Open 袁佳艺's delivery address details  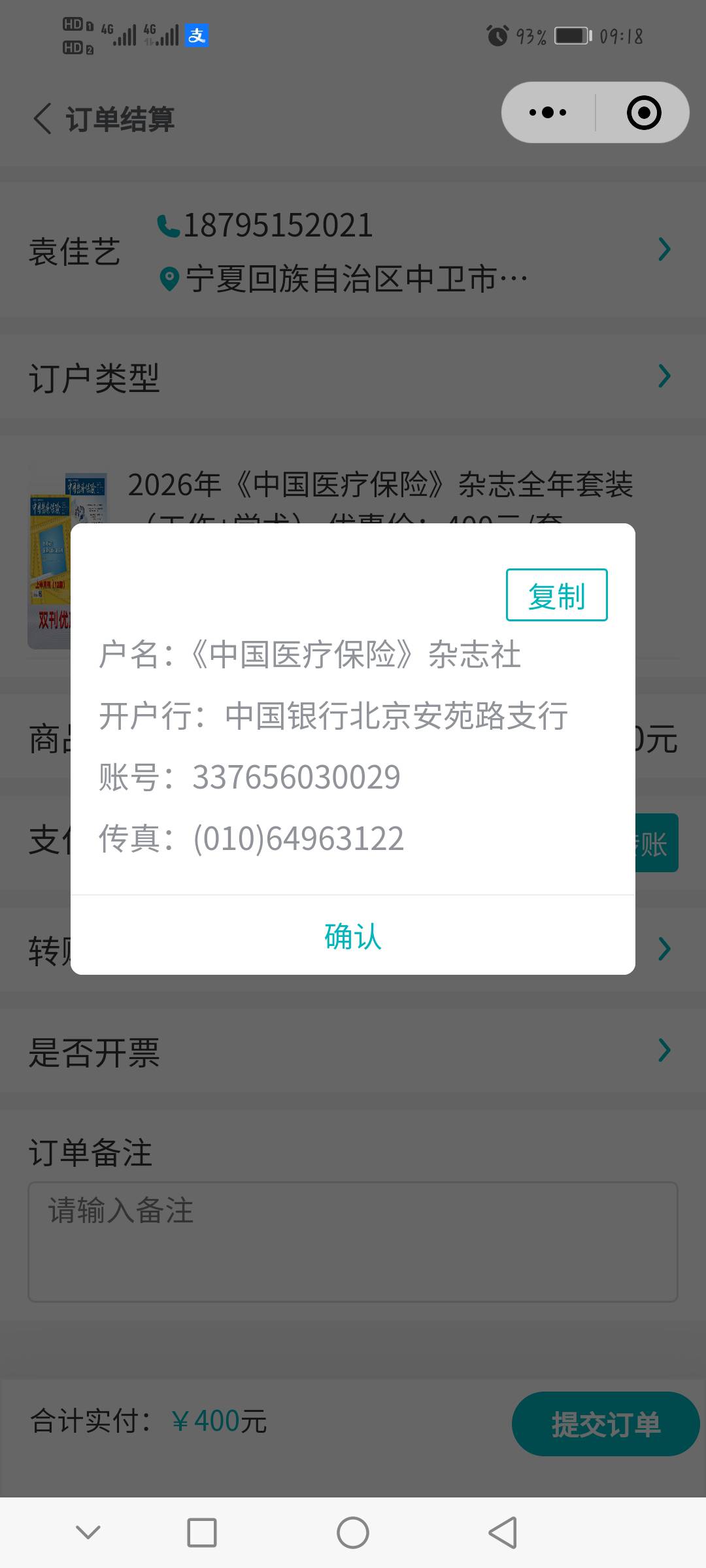point(353,252)
